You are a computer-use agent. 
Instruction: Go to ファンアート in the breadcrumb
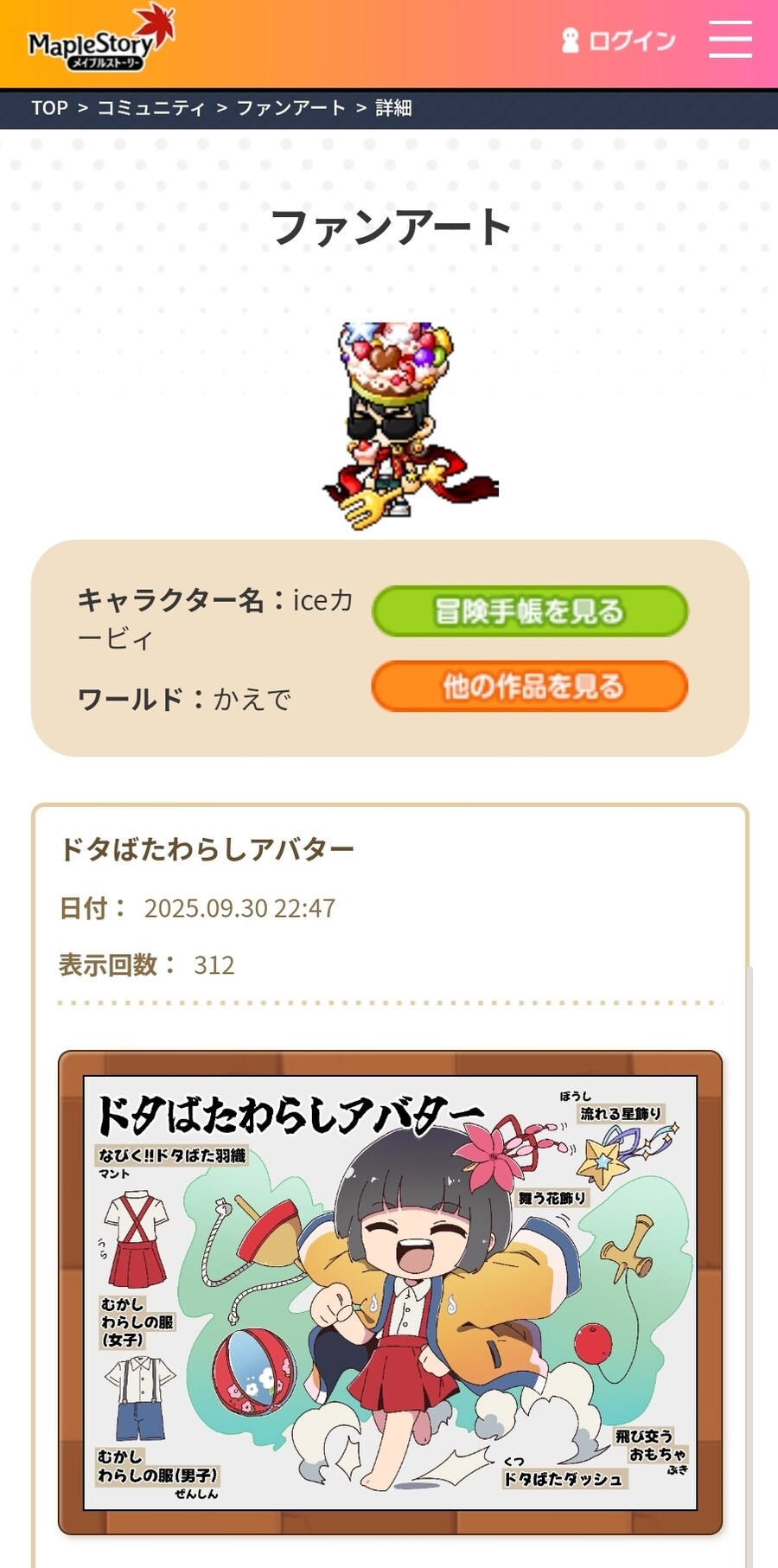click(290, 108)
